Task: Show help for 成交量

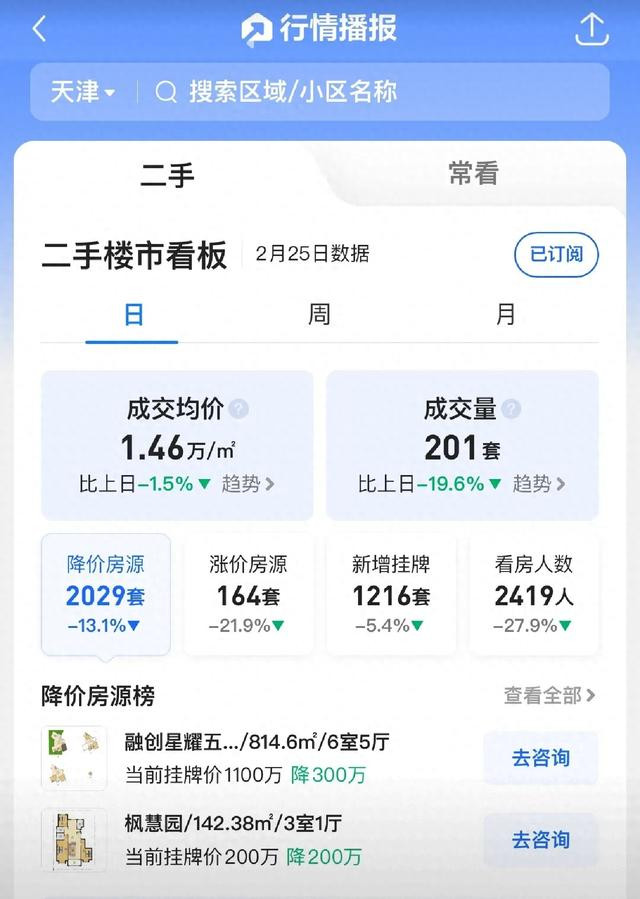Action: (x=511, y=409)
